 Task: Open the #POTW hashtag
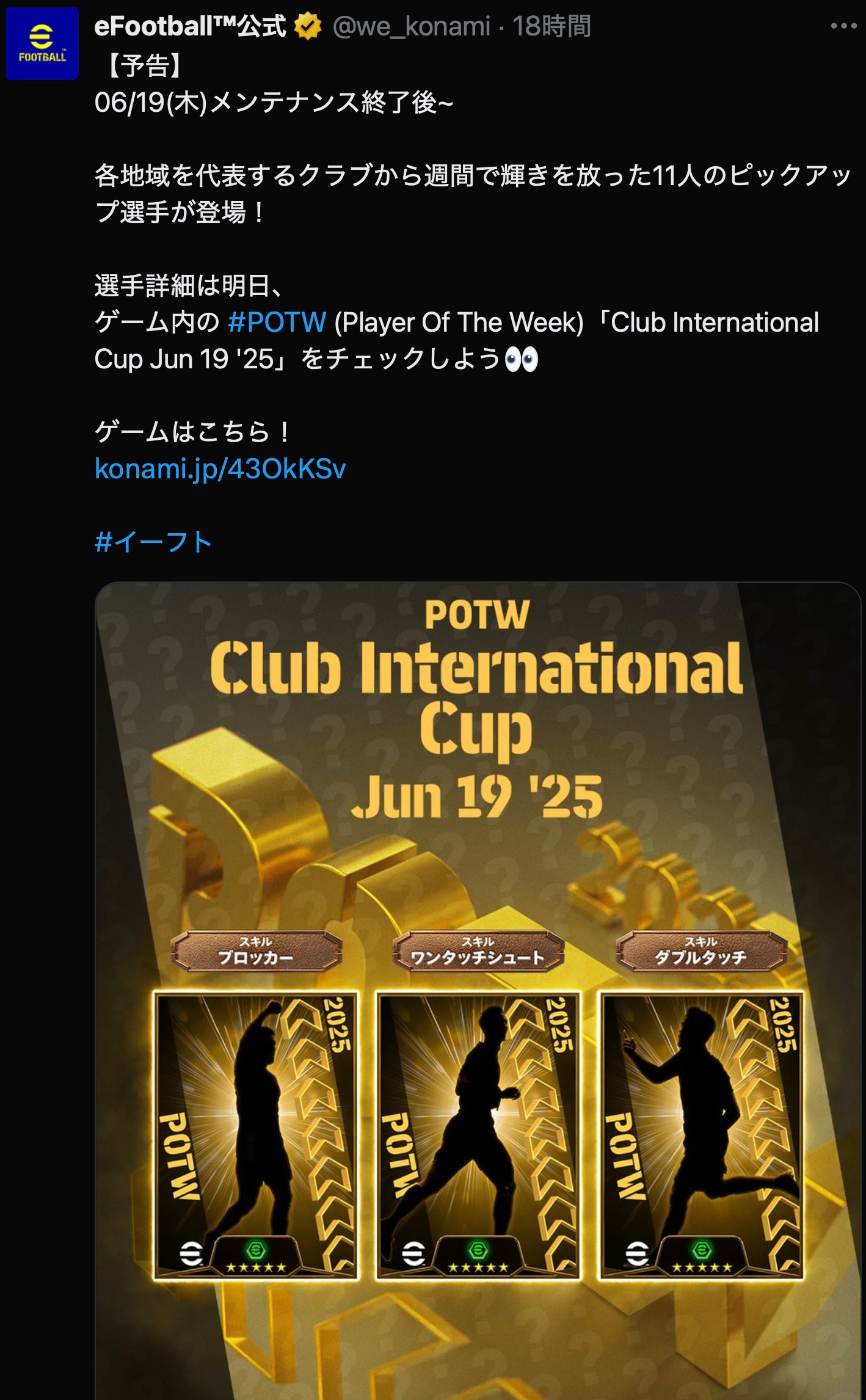[x=277, y=323]
